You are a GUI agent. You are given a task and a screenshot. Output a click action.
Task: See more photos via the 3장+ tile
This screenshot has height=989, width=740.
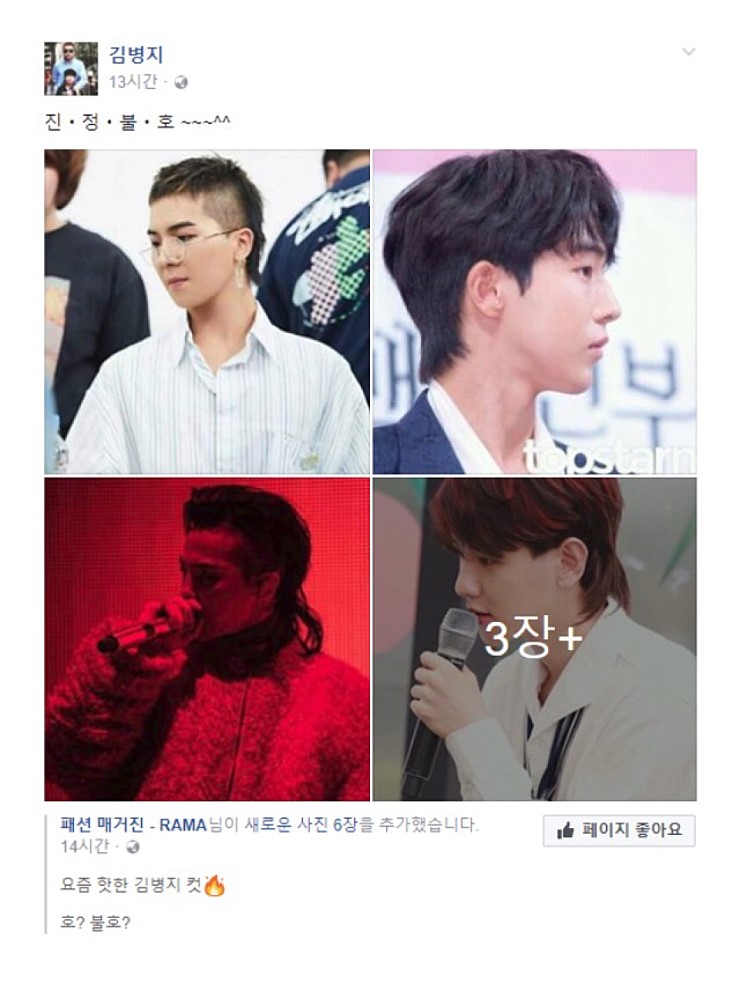(534, 639)
